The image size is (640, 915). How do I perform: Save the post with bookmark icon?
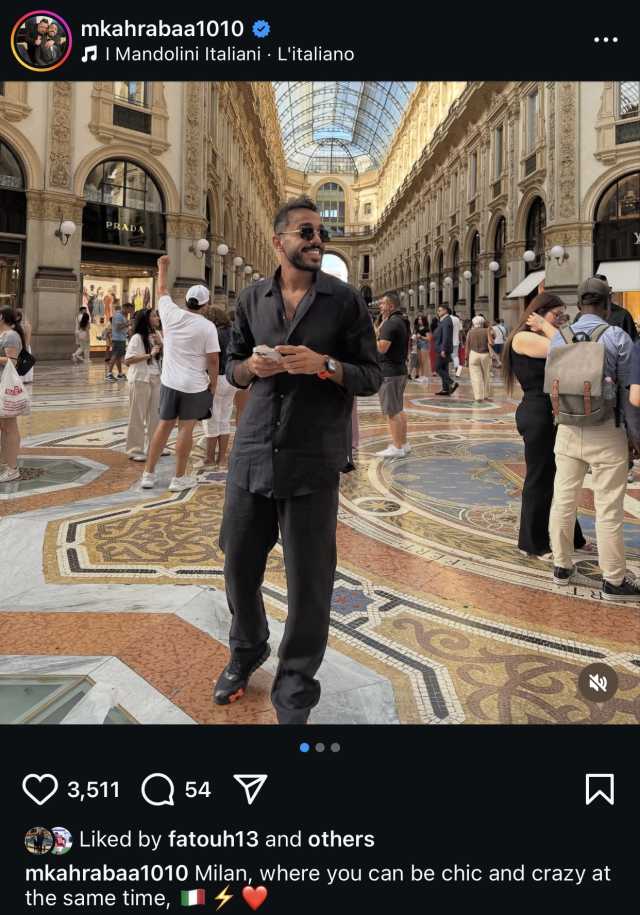click(x=599, y=789)
